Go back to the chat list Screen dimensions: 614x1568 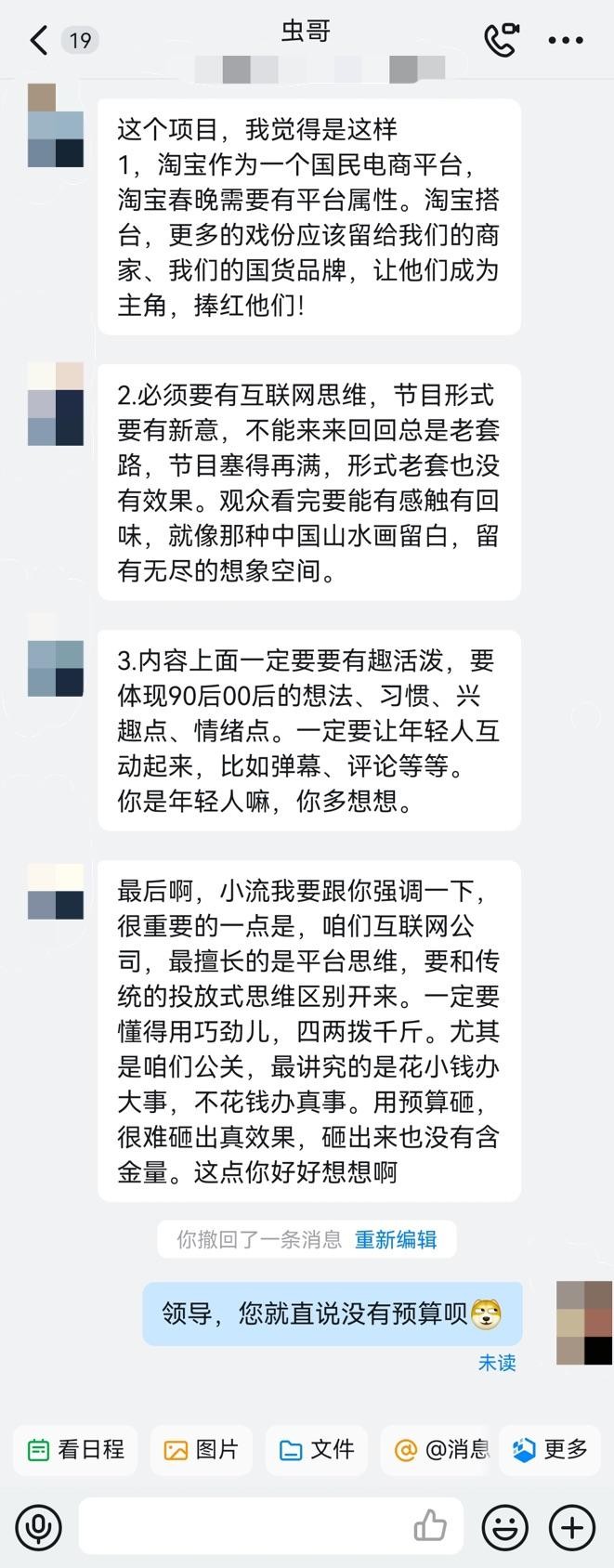coord(39,40)
